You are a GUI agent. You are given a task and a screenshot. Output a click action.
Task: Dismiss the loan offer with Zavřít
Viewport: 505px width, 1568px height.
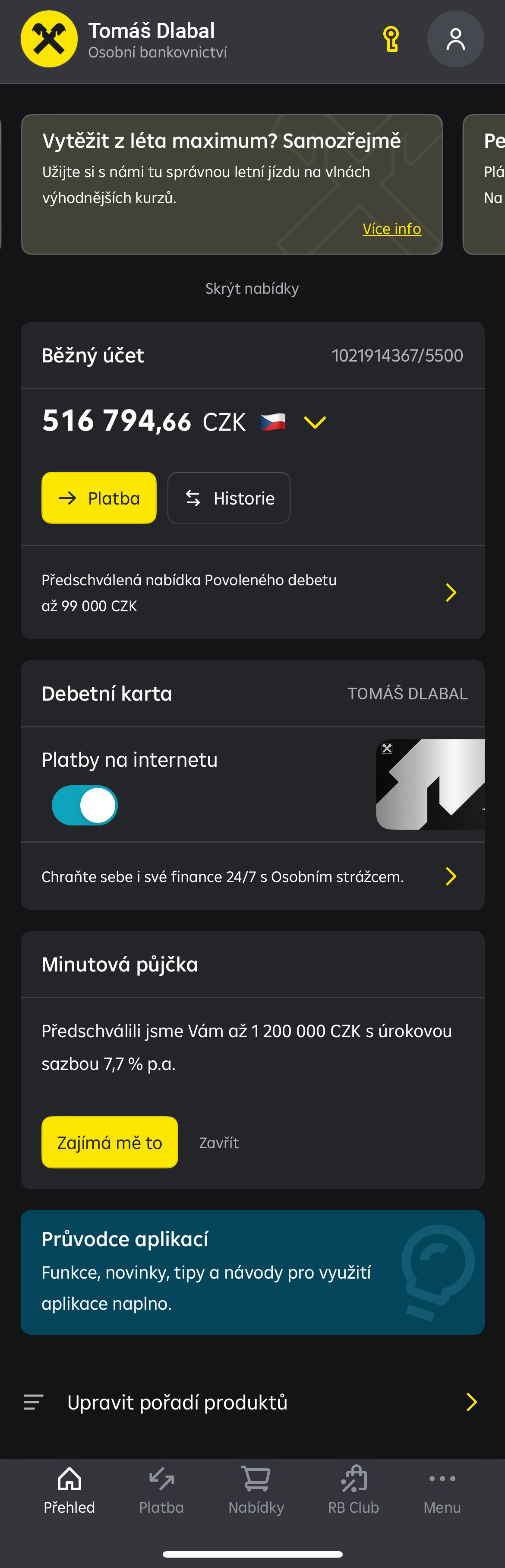click(x=219, y=1143)
